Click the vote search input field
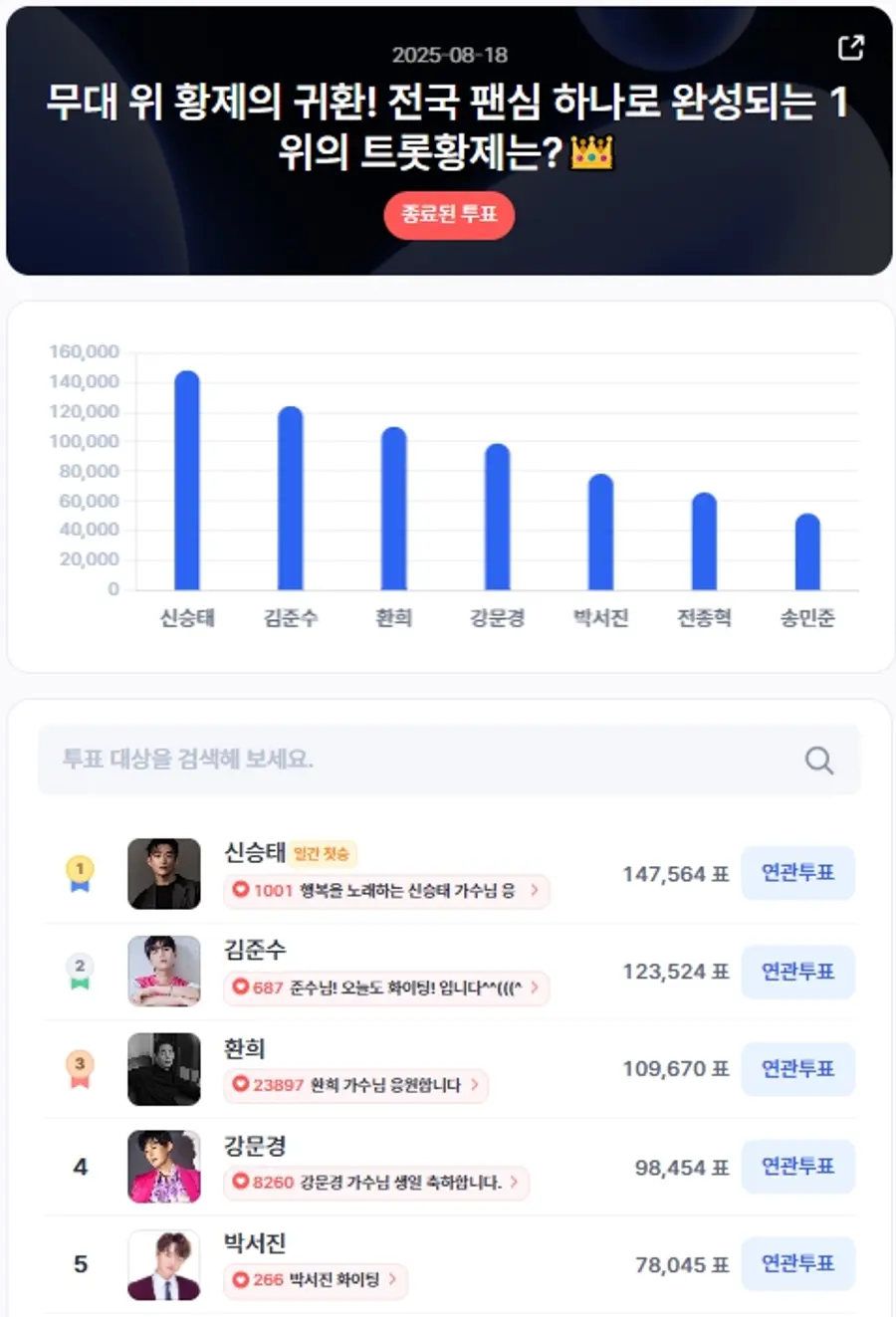Image resolution: width=896 pixels, height=1317 pixels. [x=398, y=760]
